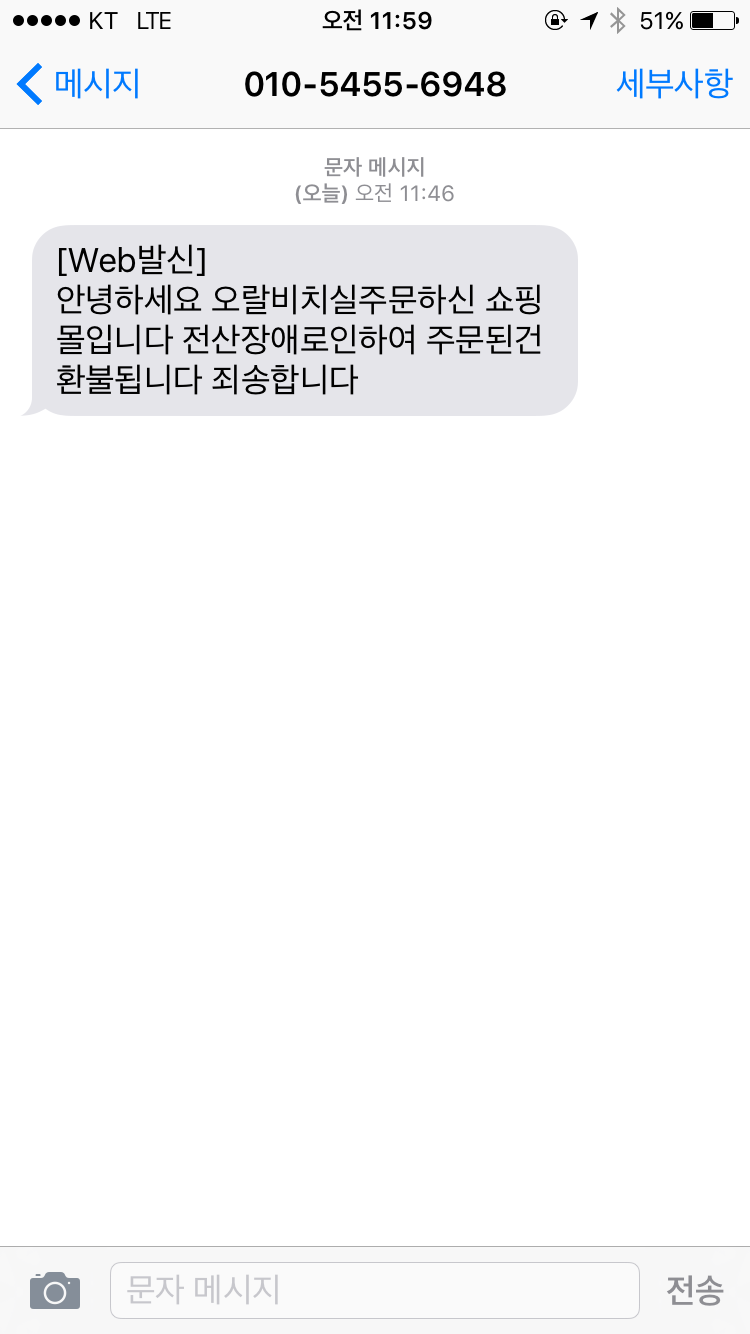Tap the 전송 send button
Viewport: 750px width, 1334px height.
pos(694,1290)
